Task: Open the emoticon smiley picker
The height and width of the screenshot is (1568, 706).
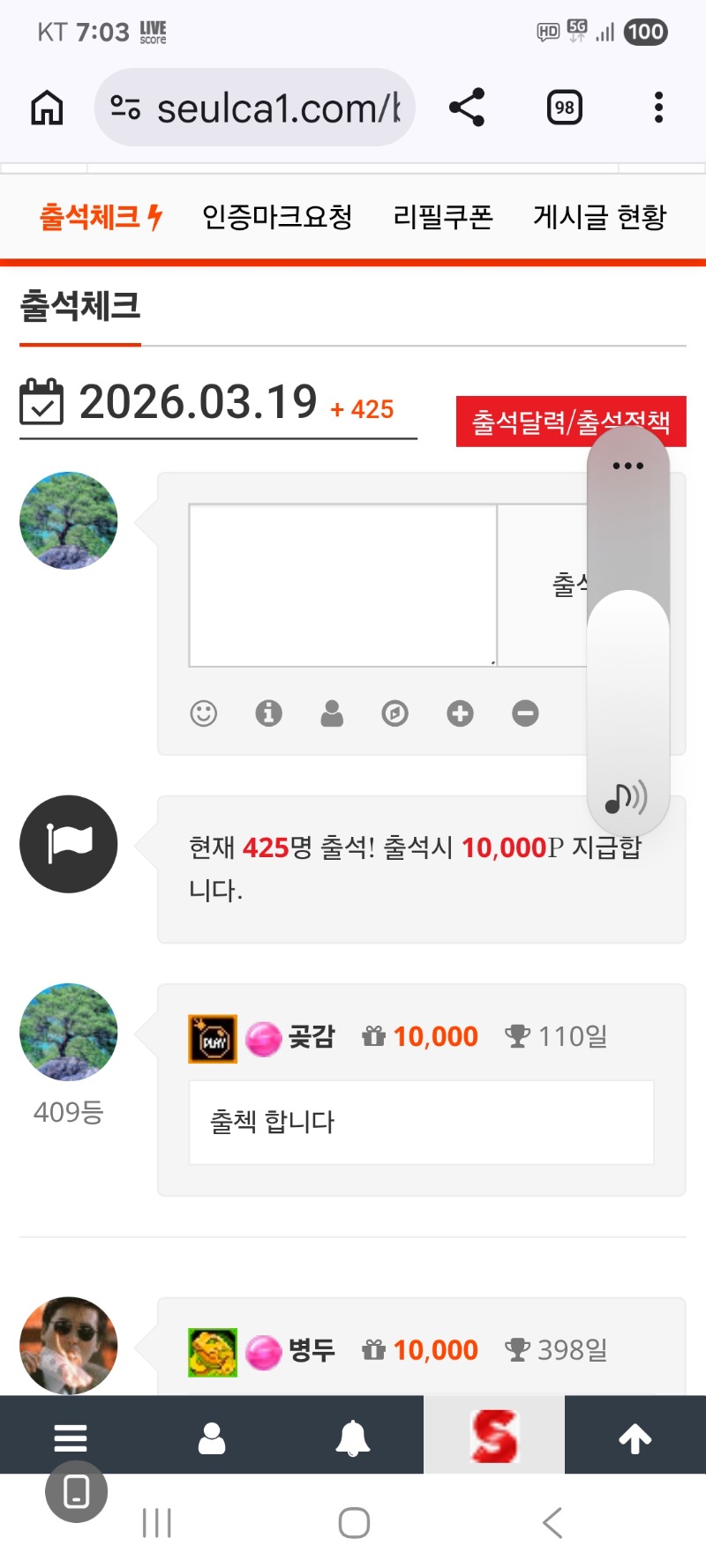Action: (x=204, y=713)
